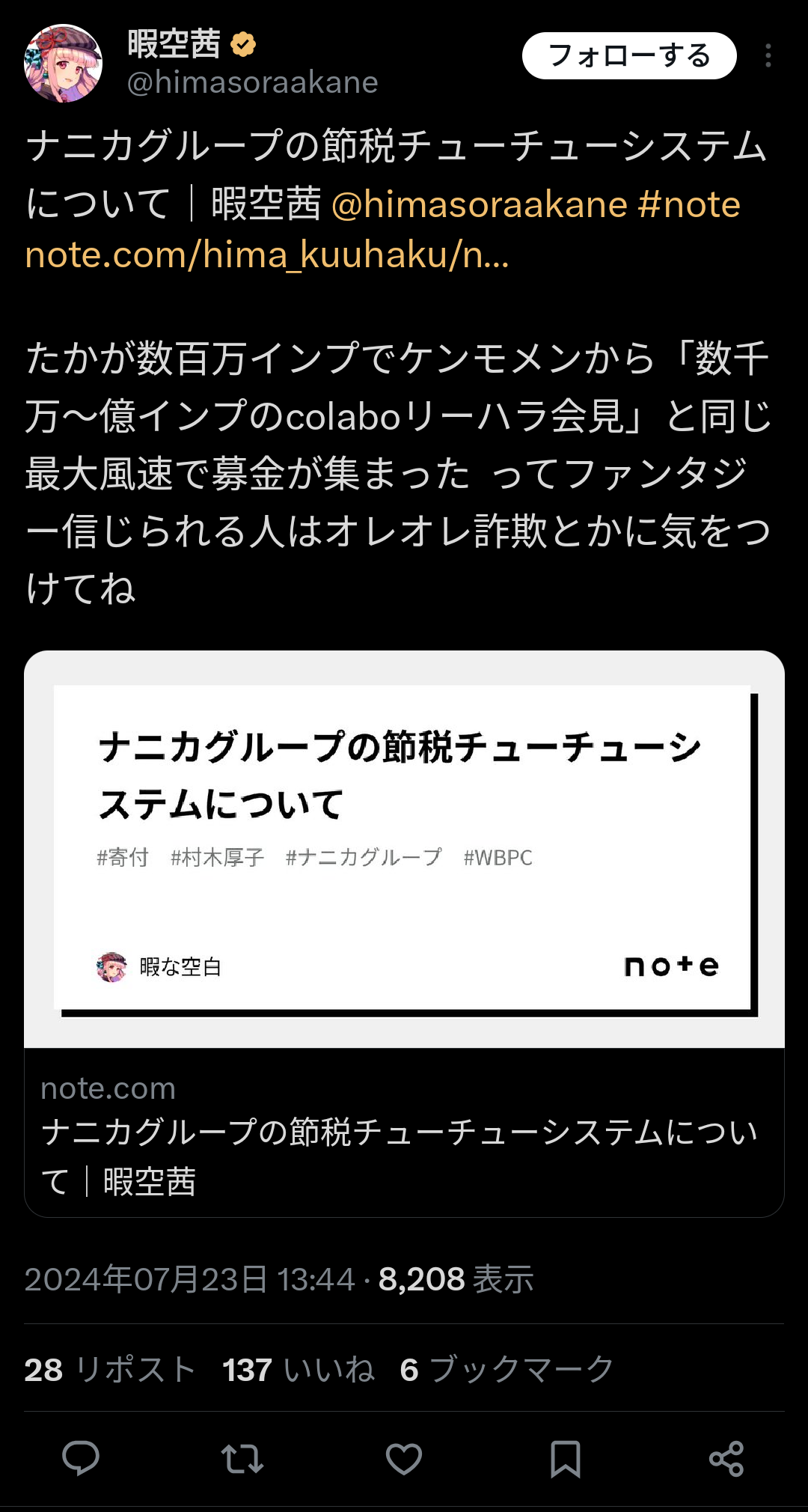Tap the フォローする button

(x=629, y=56)
